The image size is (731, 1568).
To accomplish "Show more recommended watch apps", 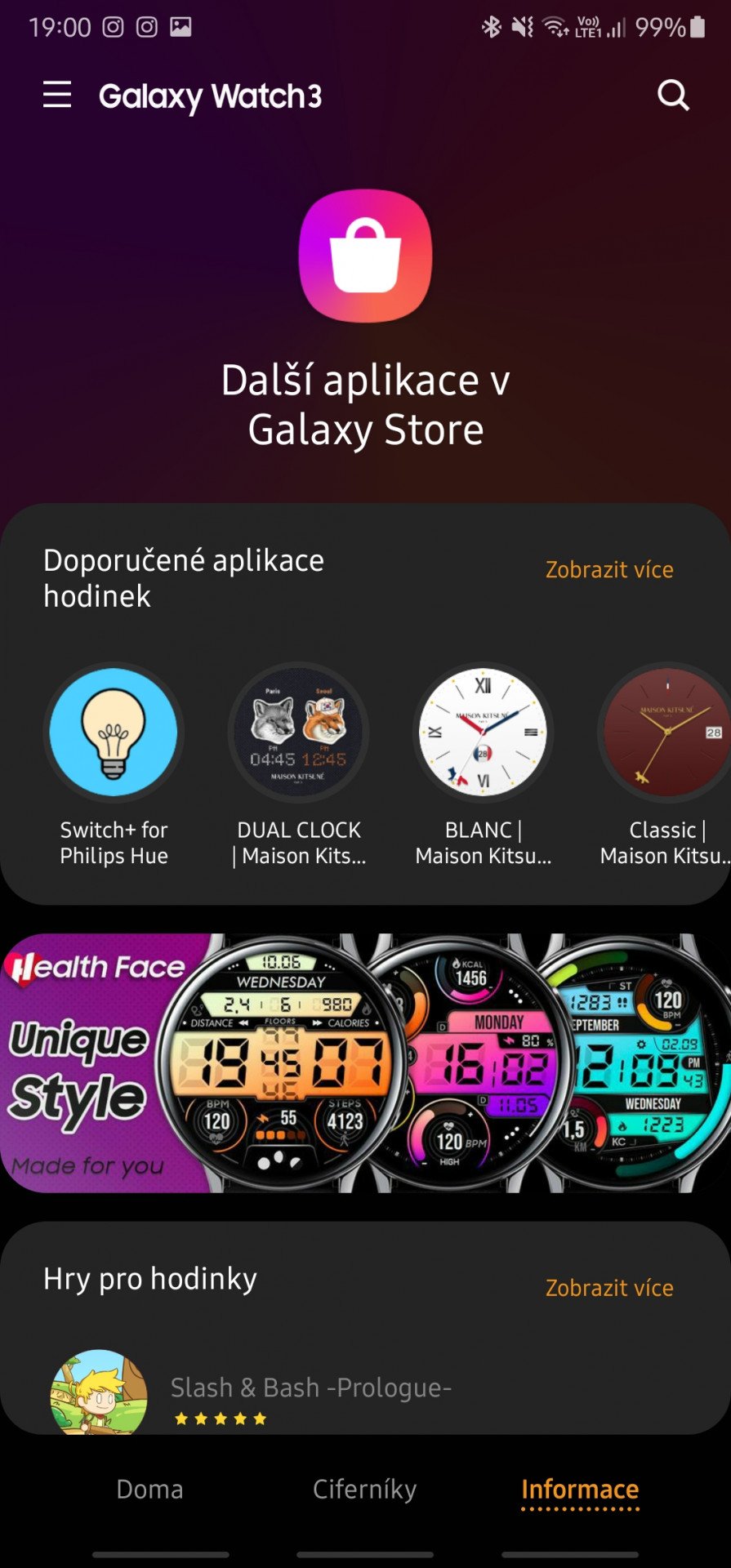I will tap(609, 569).
